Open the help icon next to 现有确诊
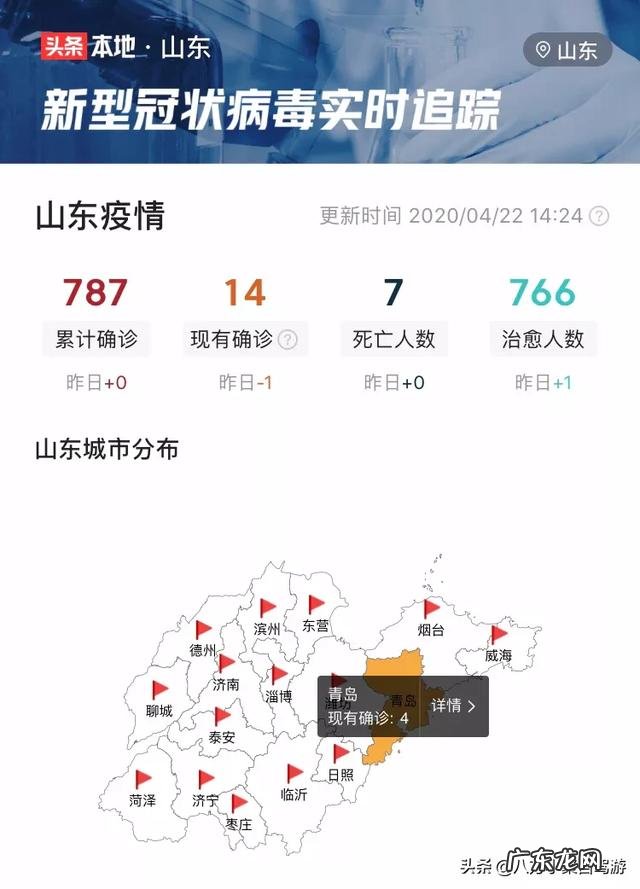This screenshot has width=640, height=889. [x=288, y=339]
